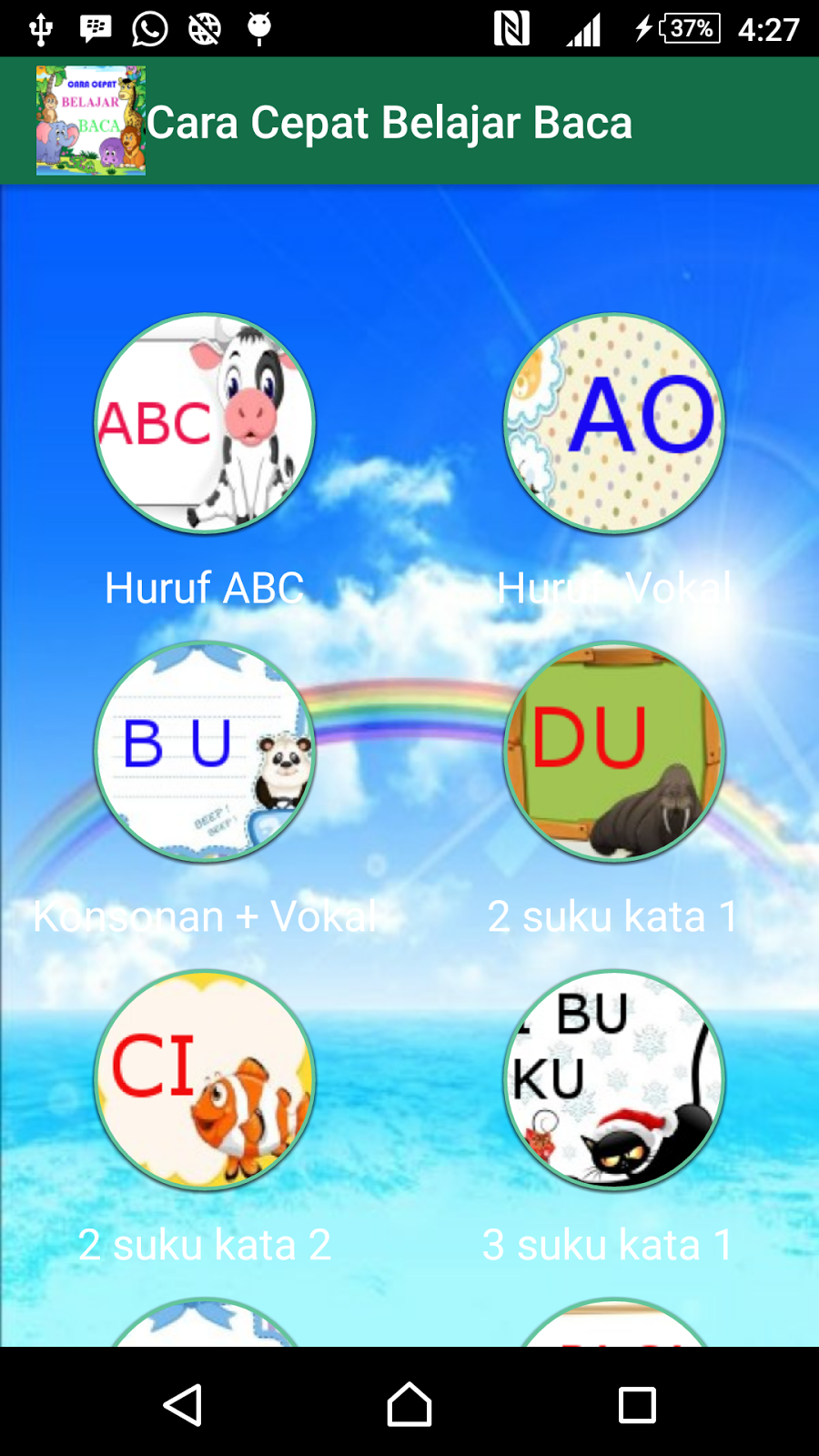Screen dimensions: 819x1456
Task: Tap the Huruf ABC label text
Action: [x=204, y=588]
